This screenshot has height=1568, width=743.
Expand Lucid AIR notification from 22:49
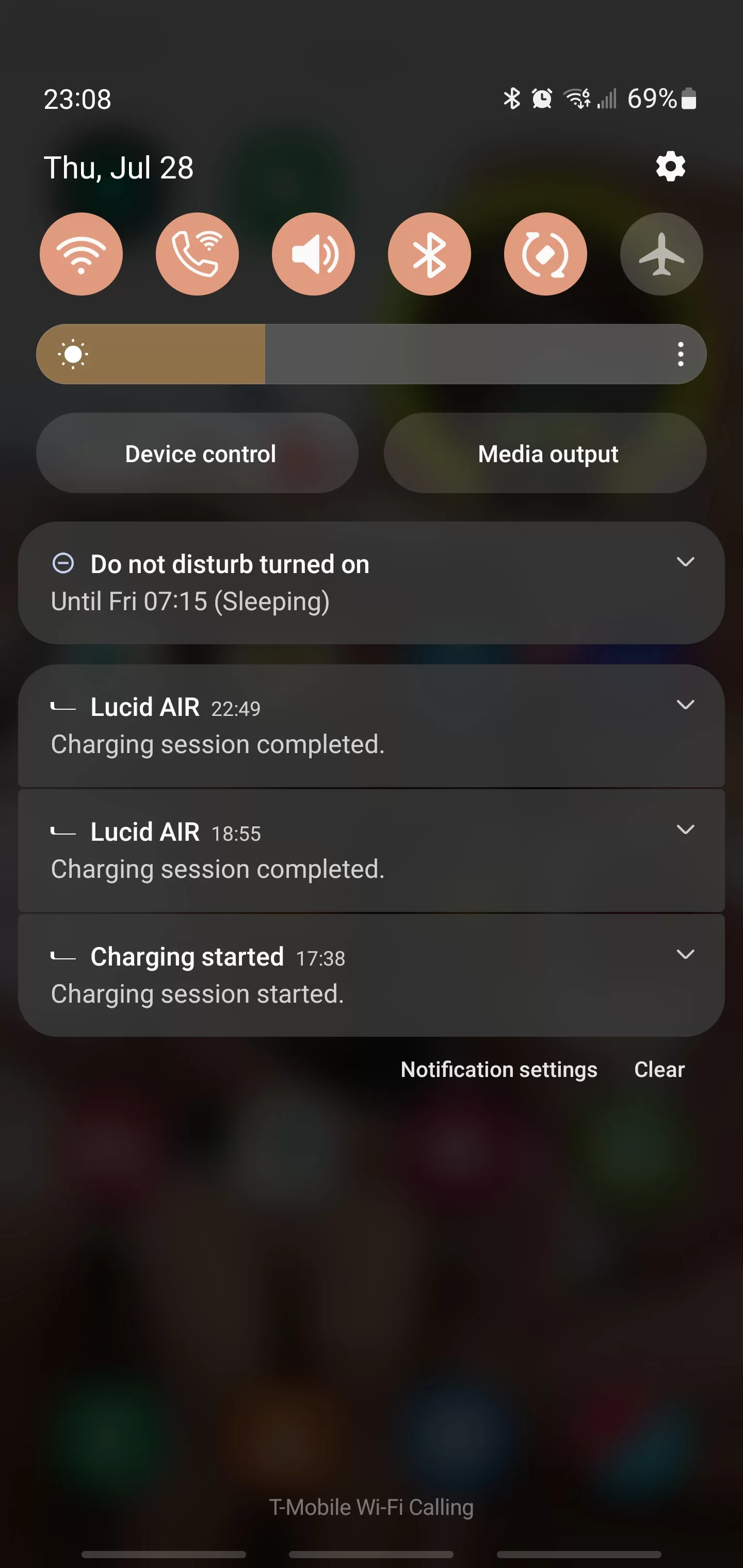686,705
